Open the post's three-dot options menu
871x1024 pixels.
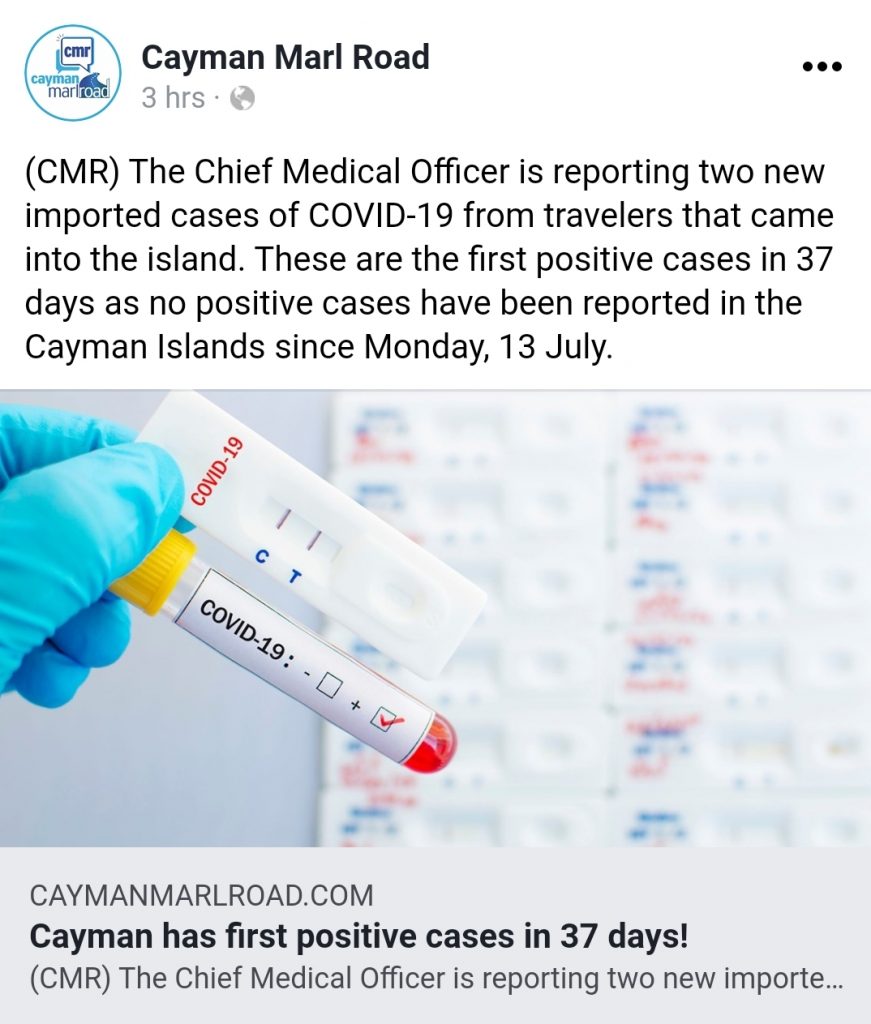tap(823, 68)
